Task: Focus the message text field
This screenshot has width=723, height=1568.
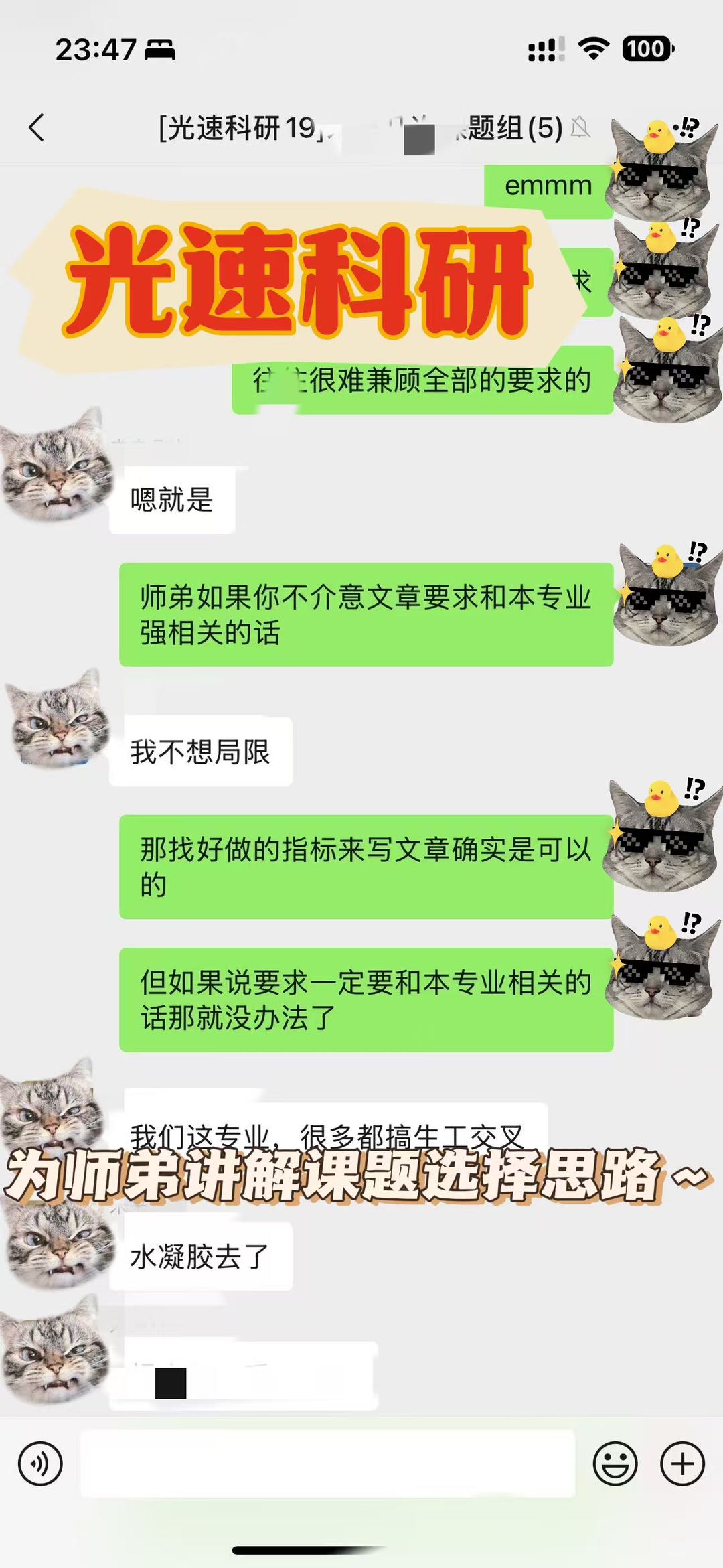Action: 328,1464
